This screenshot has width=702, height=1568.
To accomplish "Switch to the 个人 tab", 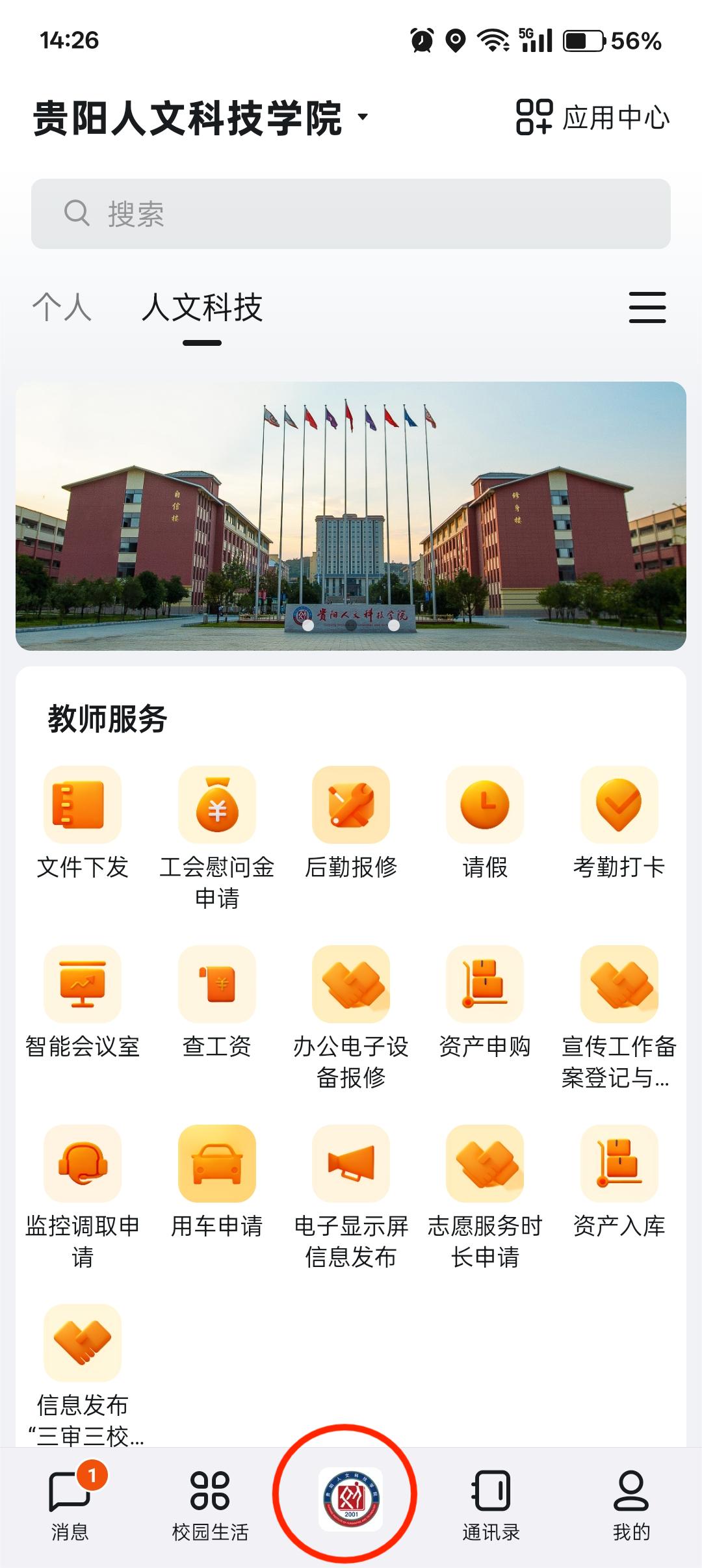I will (62, 307).
